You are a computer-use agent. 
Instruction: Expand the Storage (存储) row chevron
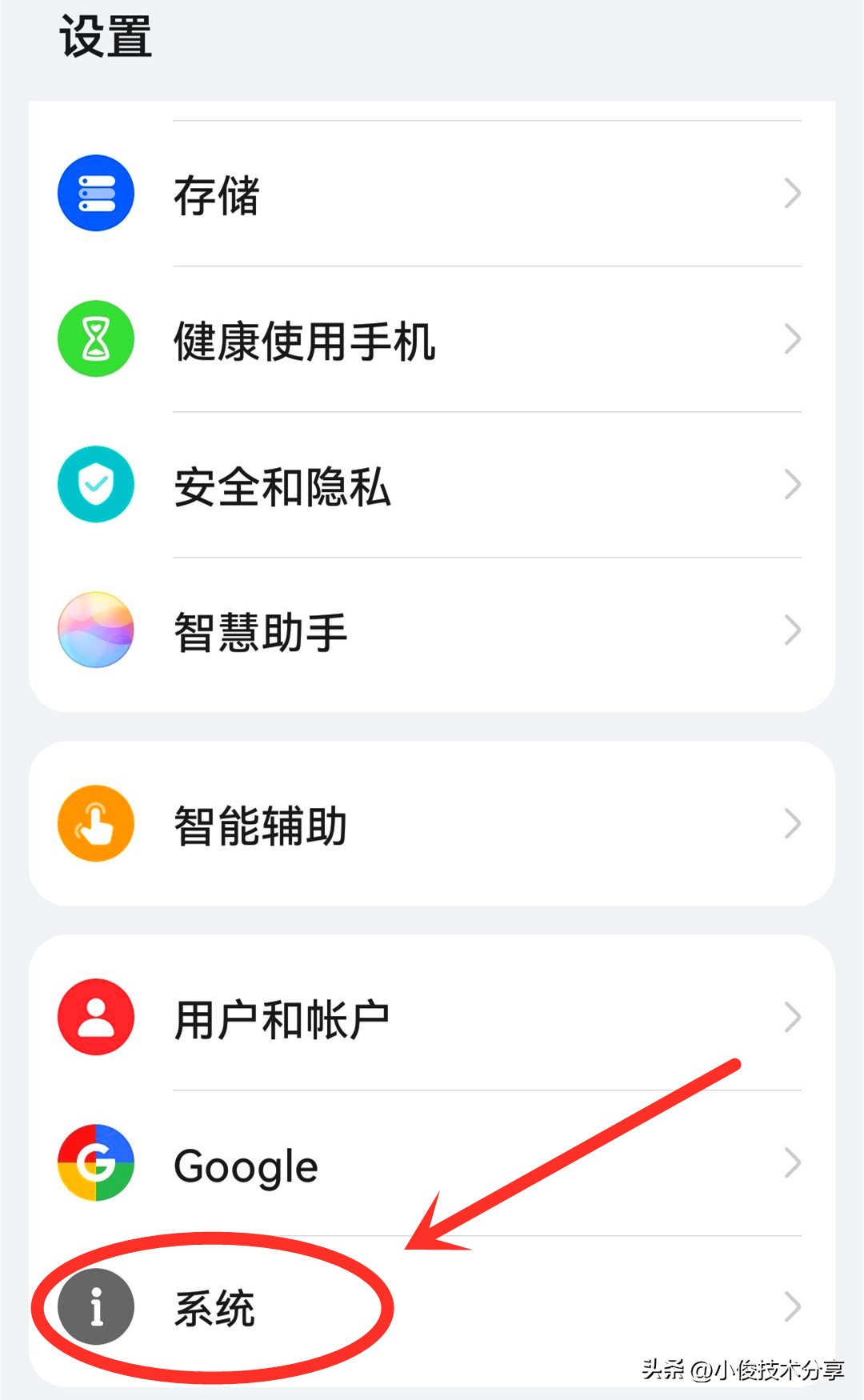click(x=791, y=193)
